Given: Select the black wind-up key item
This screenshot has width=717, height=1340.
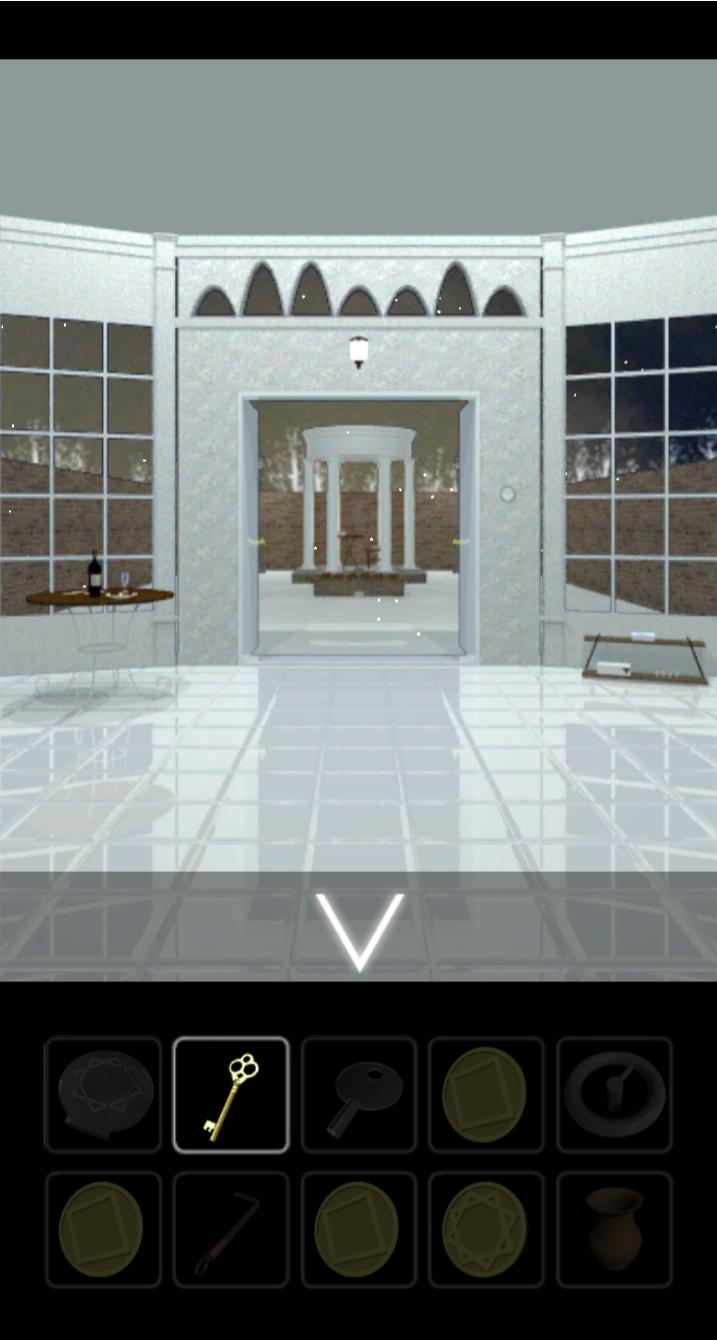Looking at the screenshot, I should pyautogui.click(x=359, y=1095).
